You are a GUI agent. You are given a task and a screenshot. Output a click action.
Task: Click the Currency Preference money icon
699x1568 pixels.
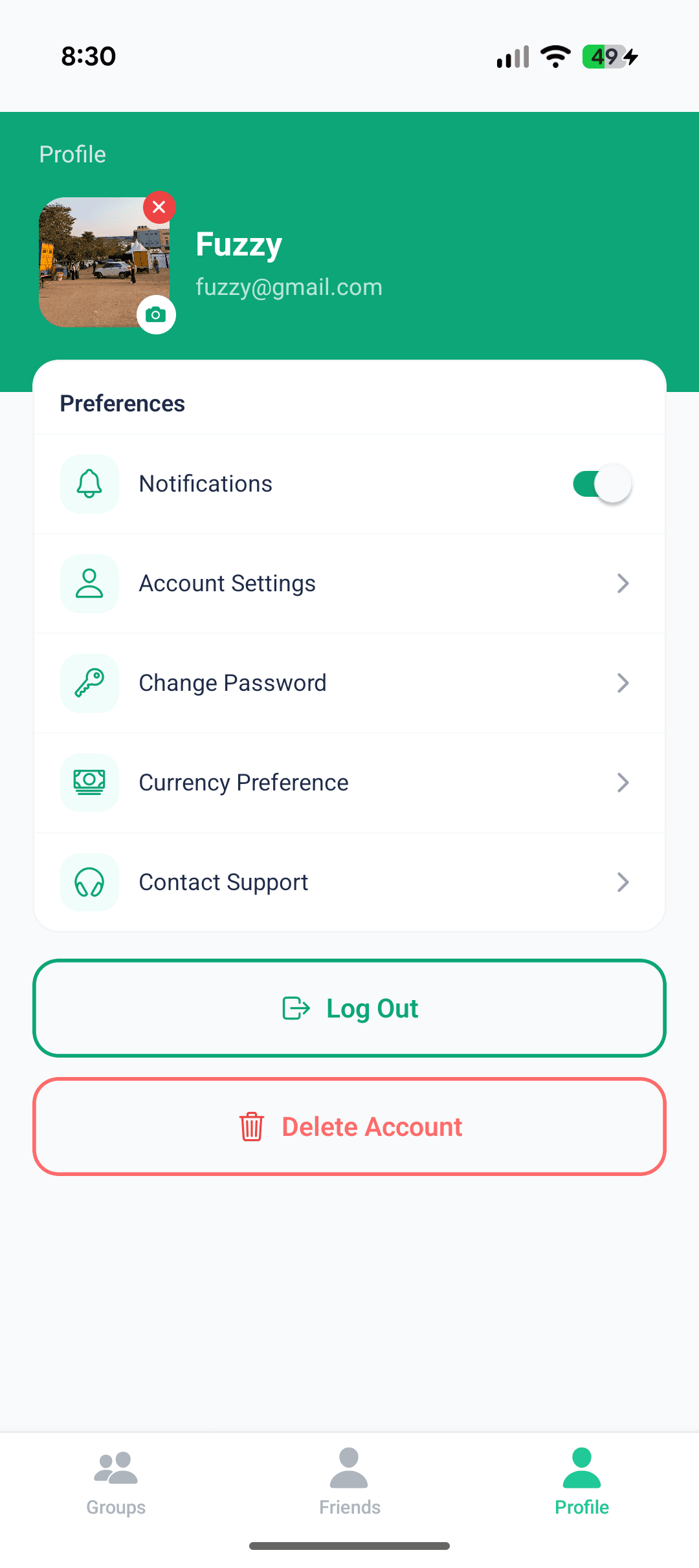coord(89,783)
